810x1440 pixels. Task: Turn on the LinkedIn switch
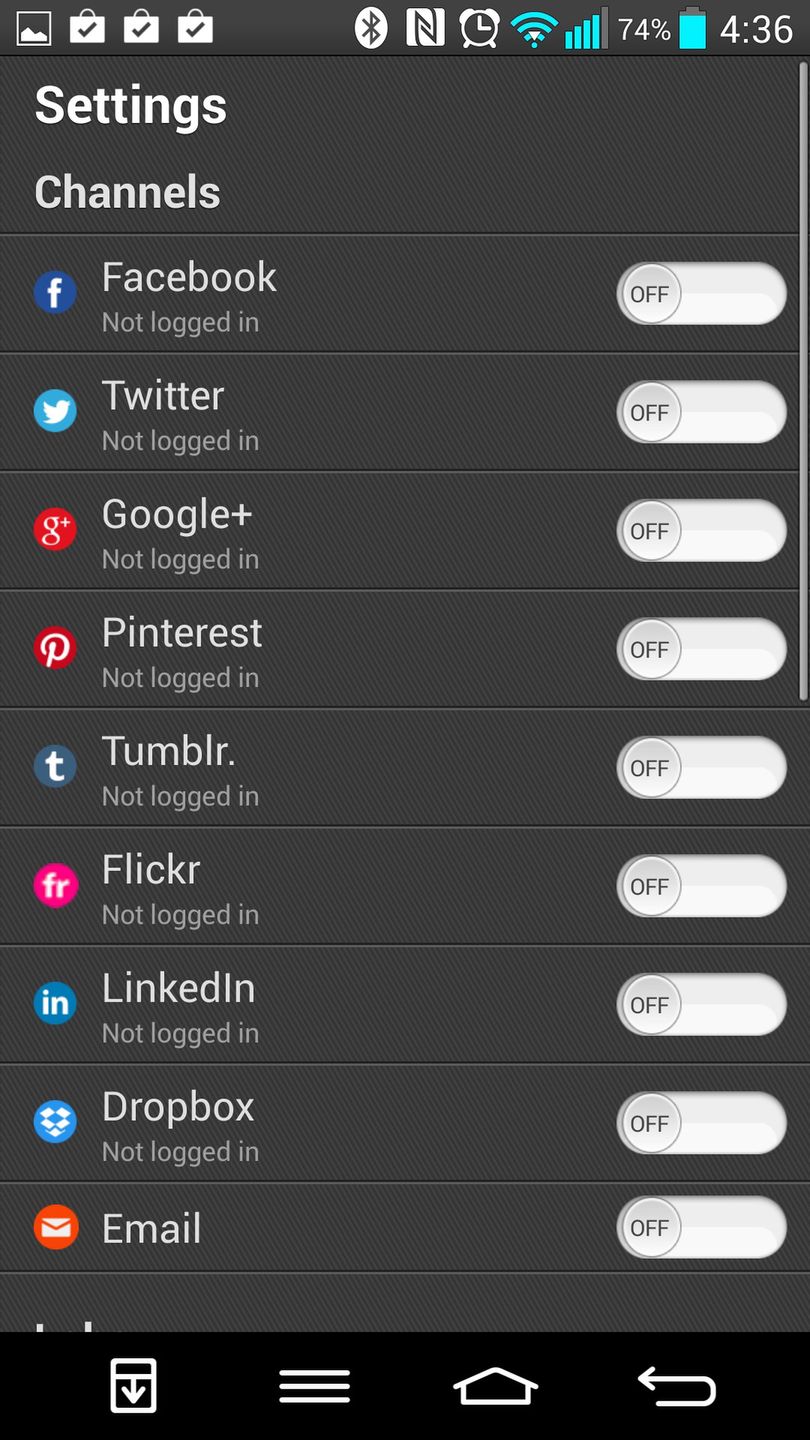(x=700, y=1005)
